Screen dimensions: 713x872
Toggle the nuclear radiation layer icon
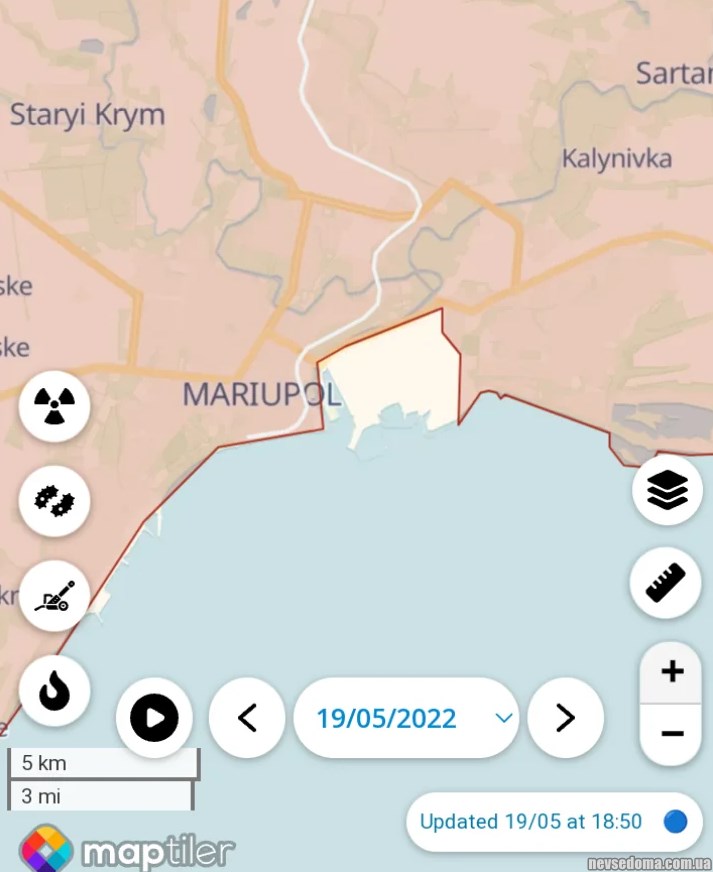[54, 405]
